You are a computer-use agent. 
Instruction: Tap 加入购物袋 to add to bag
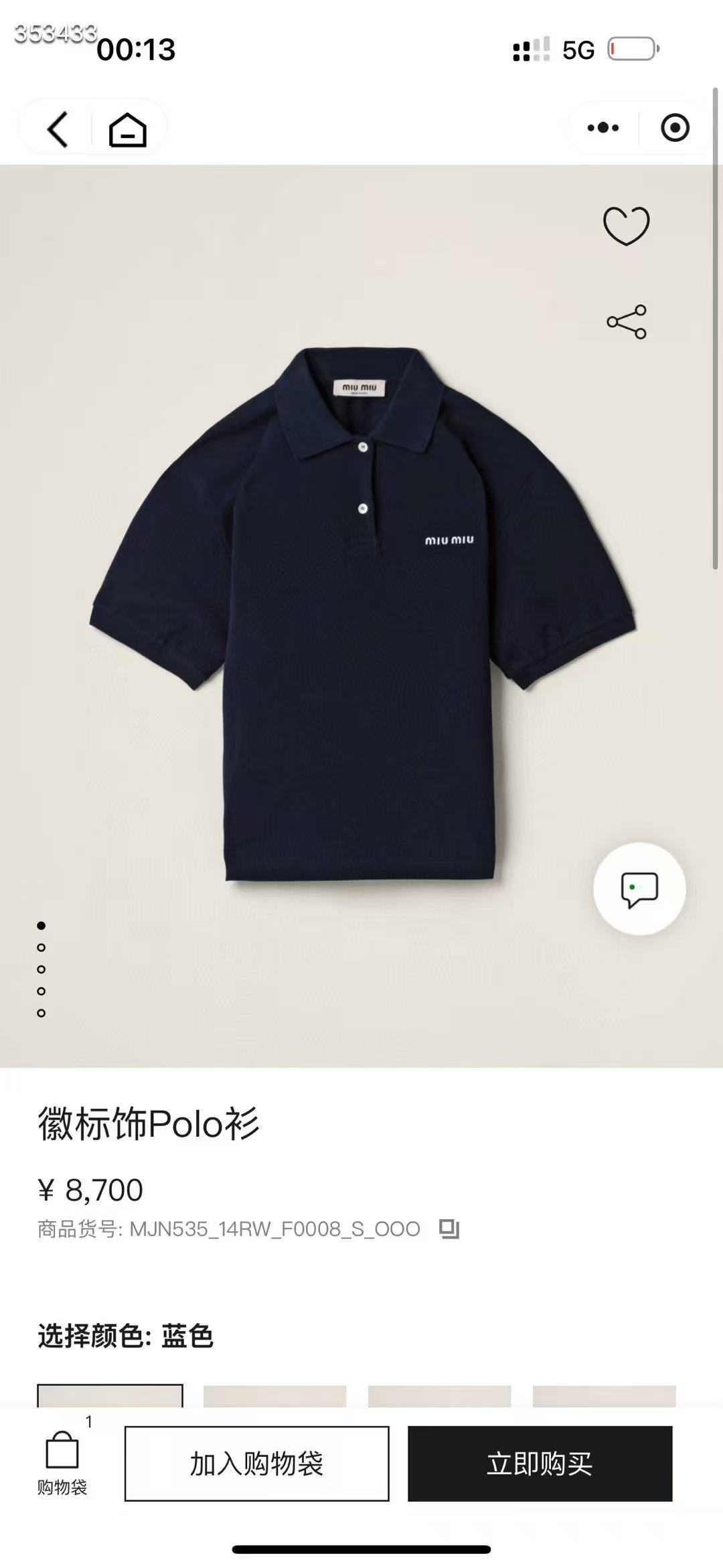point(256,1464)
